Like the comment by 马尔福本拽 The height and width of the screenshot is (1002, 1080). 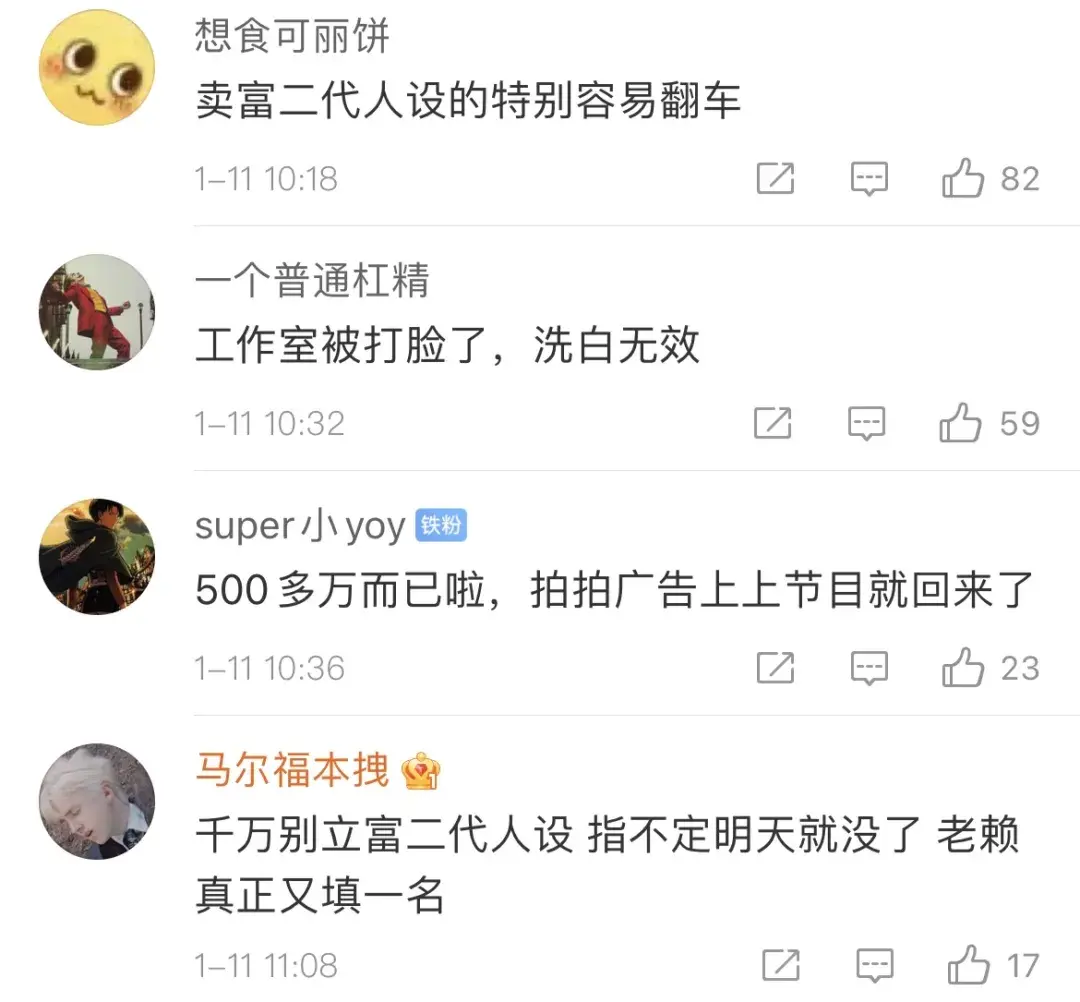click(967, 966)
